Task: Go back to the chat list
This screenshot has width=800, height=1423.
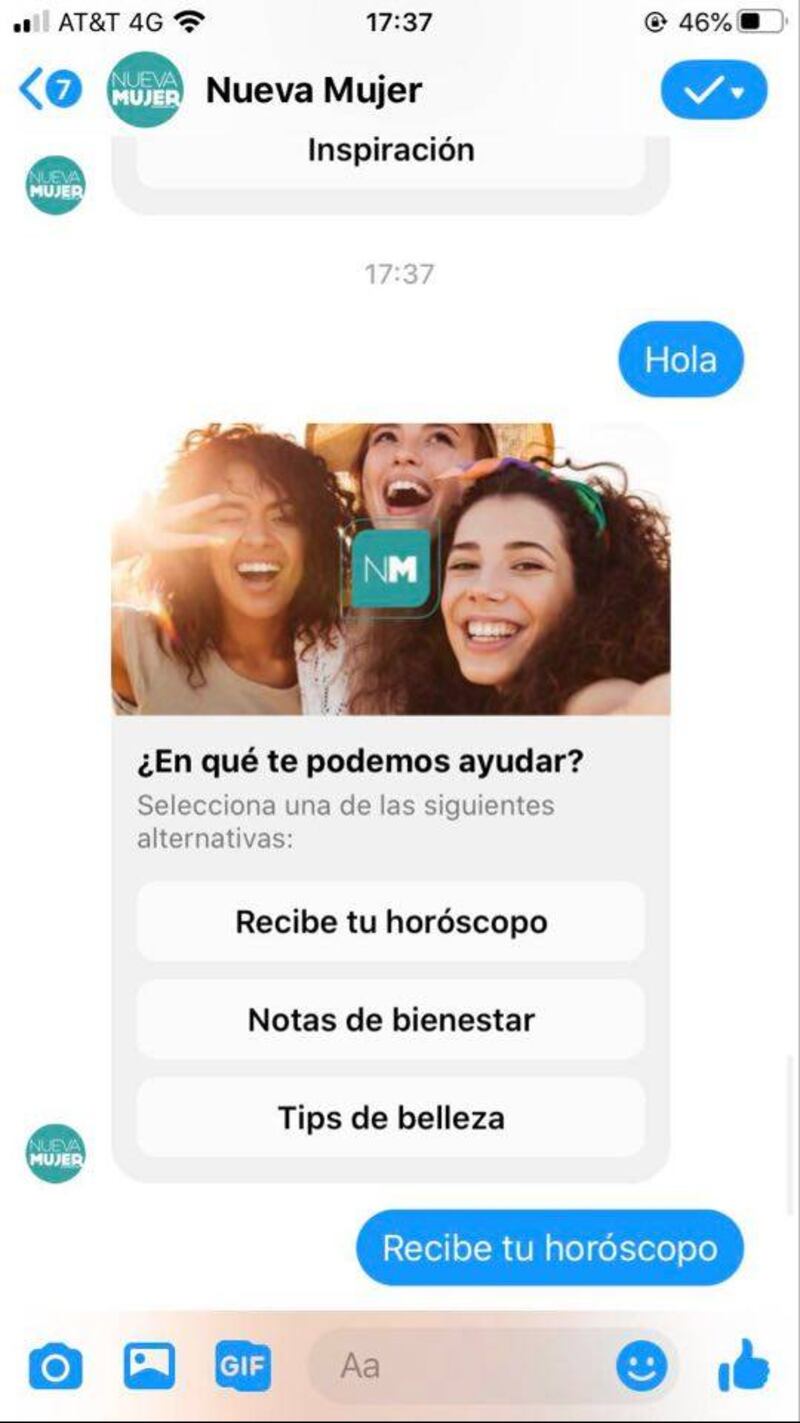Action: click(x=48, y=90)
